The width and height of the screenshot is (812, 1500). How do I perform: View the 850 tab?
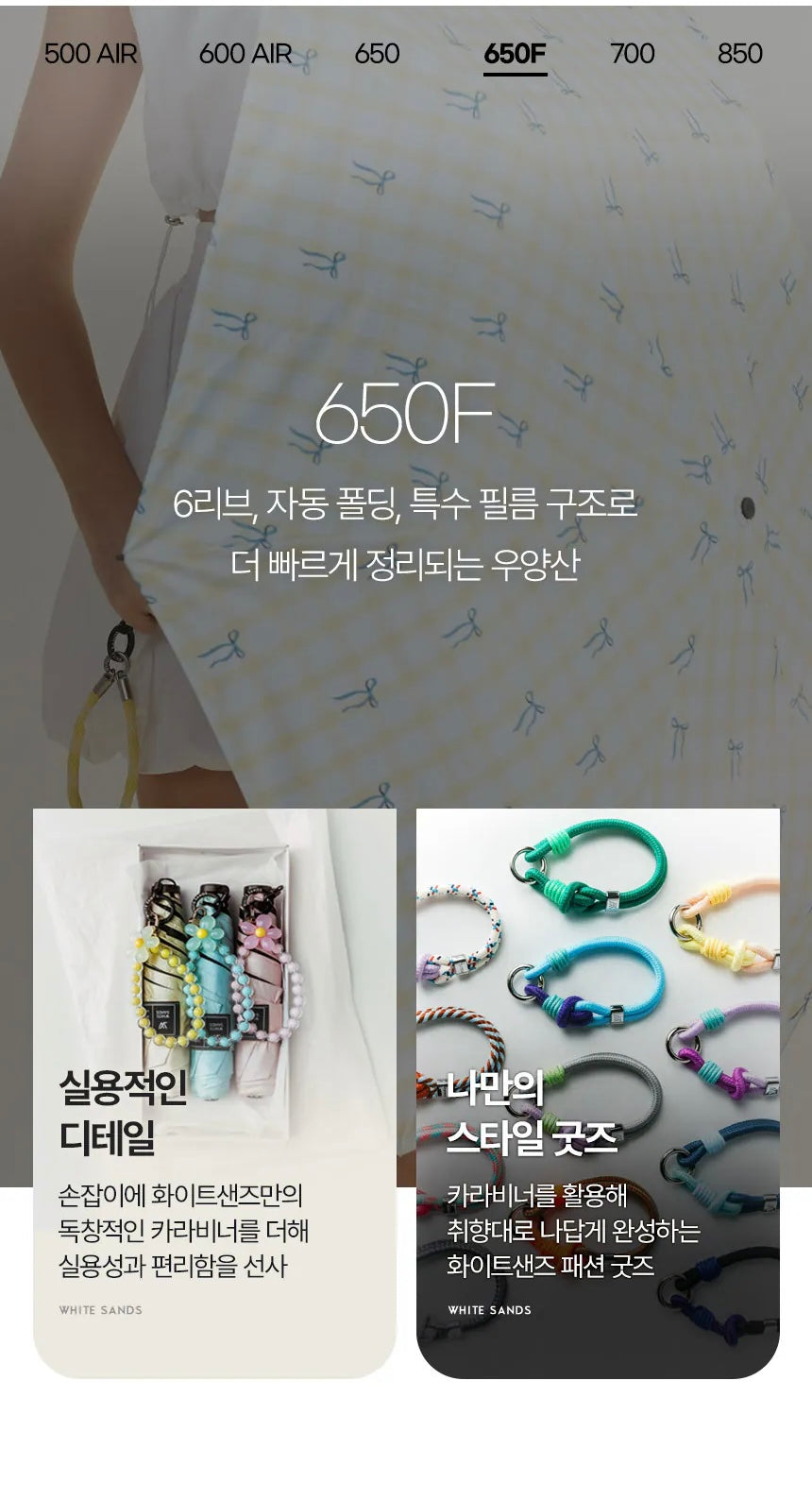(x=739, y=54)
